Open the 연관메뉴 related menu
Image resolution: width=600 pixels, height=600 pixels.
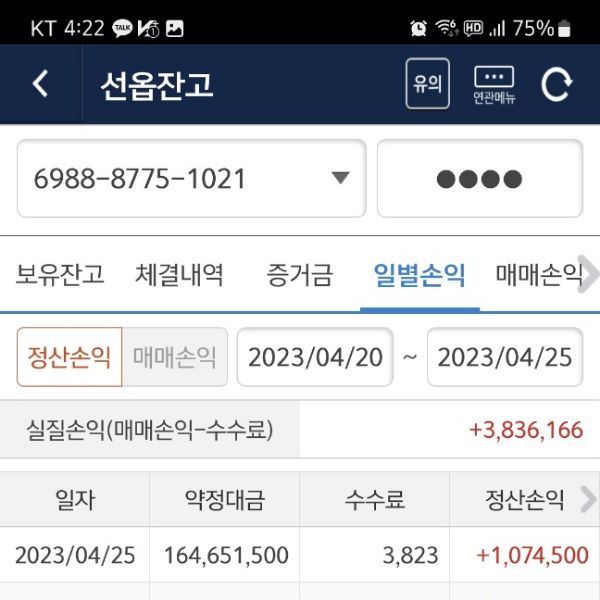pyautogui.click(x=494, y=85)
